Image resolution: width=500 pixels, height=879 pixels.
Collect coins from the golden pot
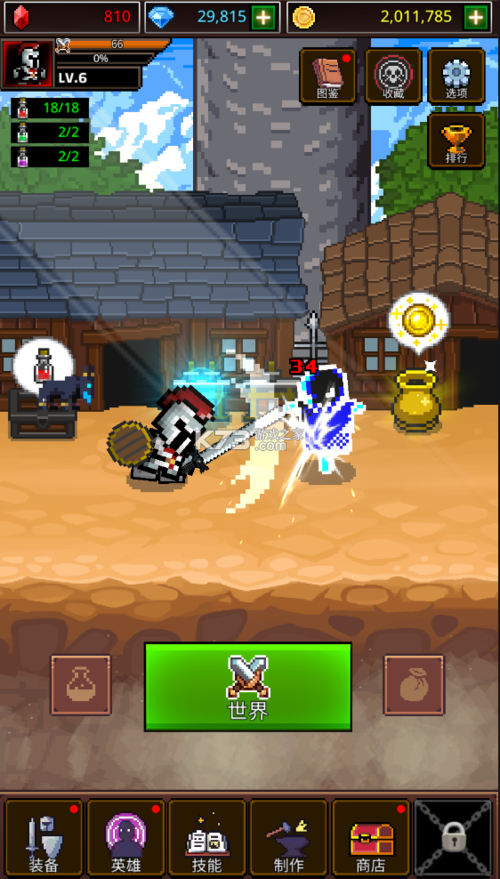pos(416,401)
